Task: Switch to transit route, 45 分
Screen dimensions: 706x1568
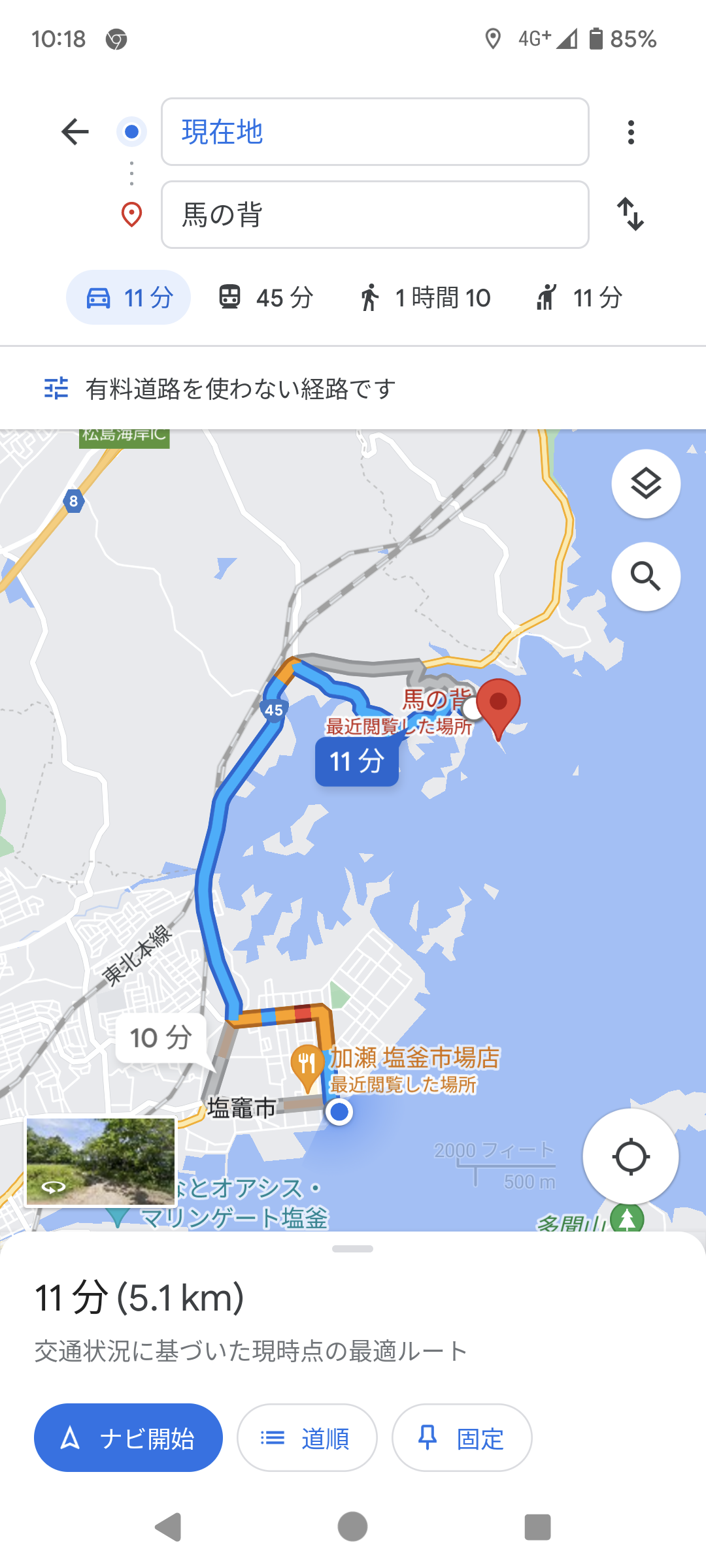Action: point(265,298)
